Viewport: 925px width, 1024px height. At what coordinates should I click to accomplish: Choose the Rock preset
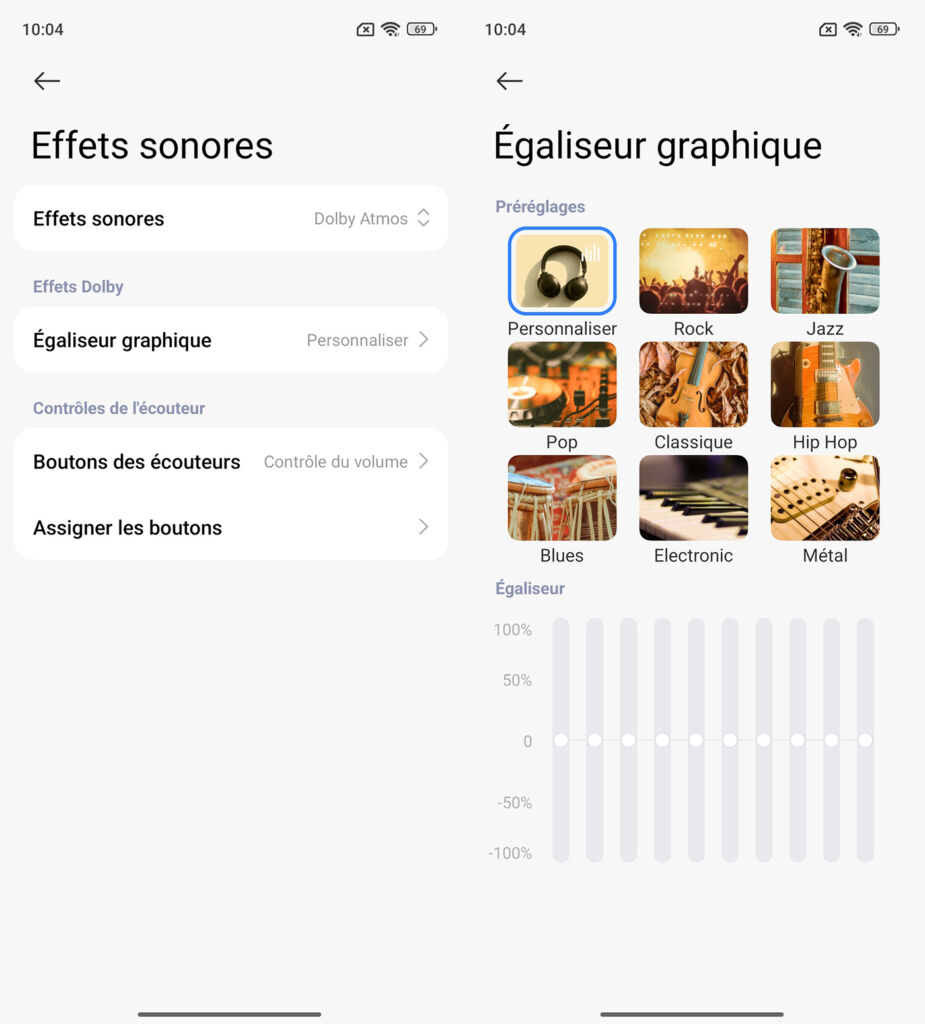click(693, 271)
